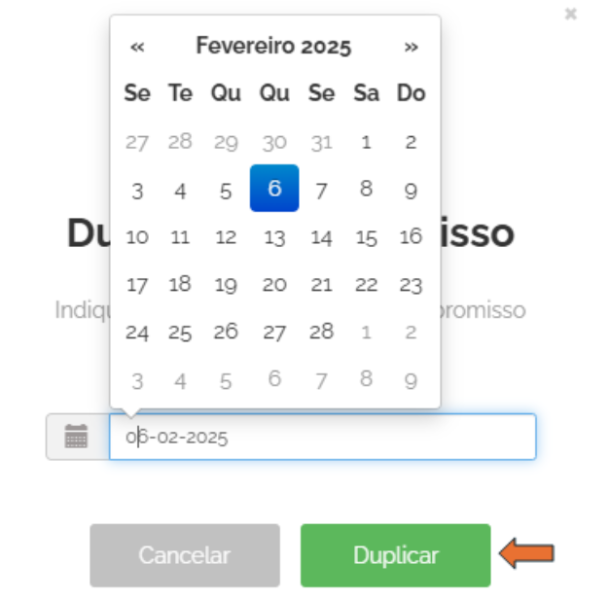Select day 17 in the calendar
The width and height of the screenshot is (610, 599).
tap(137, 284)
